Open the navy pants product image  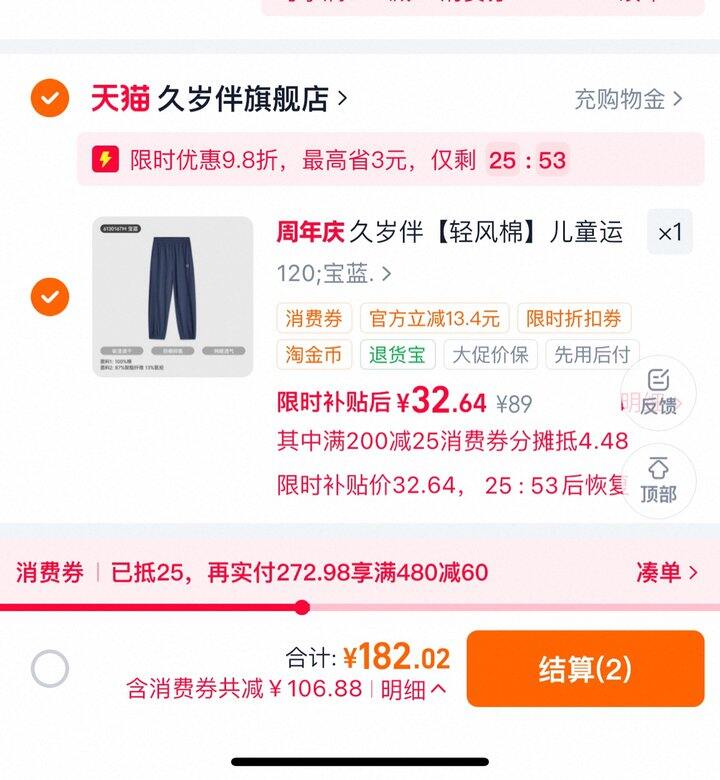click(x=173, y=296)
